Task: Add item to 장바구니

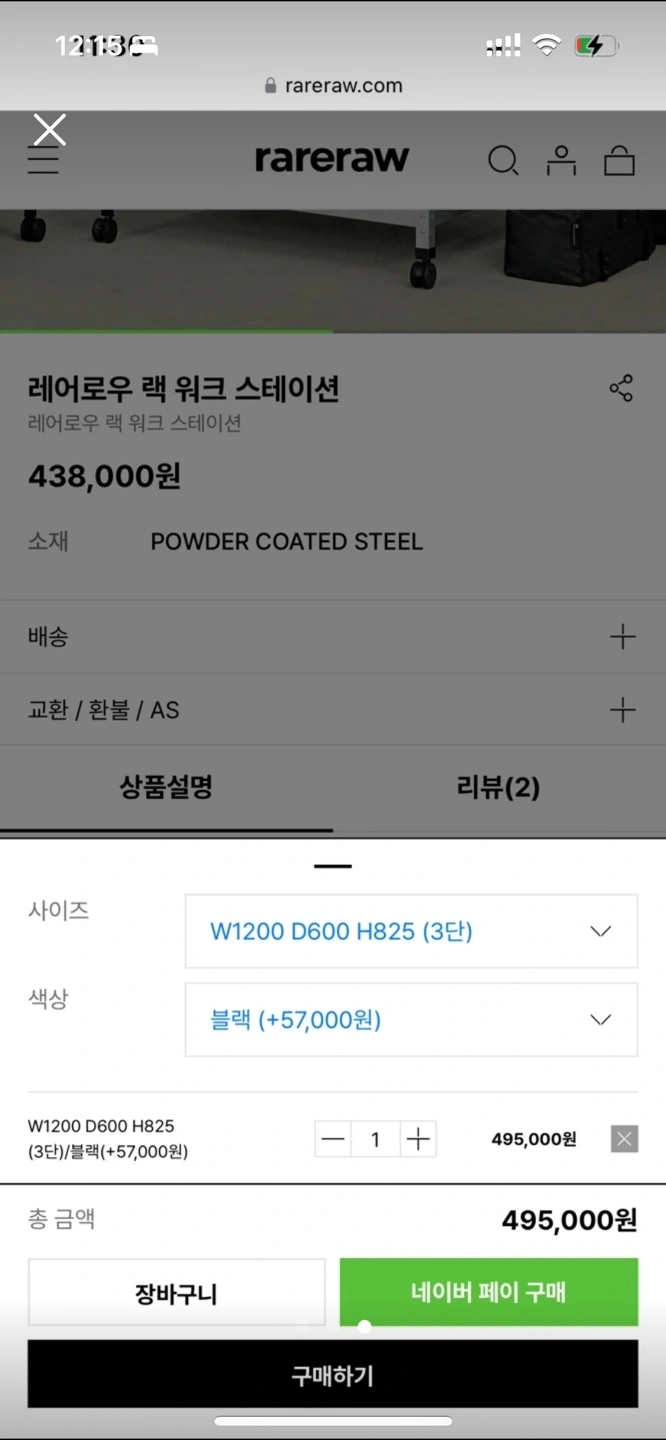Action: 176,1293
